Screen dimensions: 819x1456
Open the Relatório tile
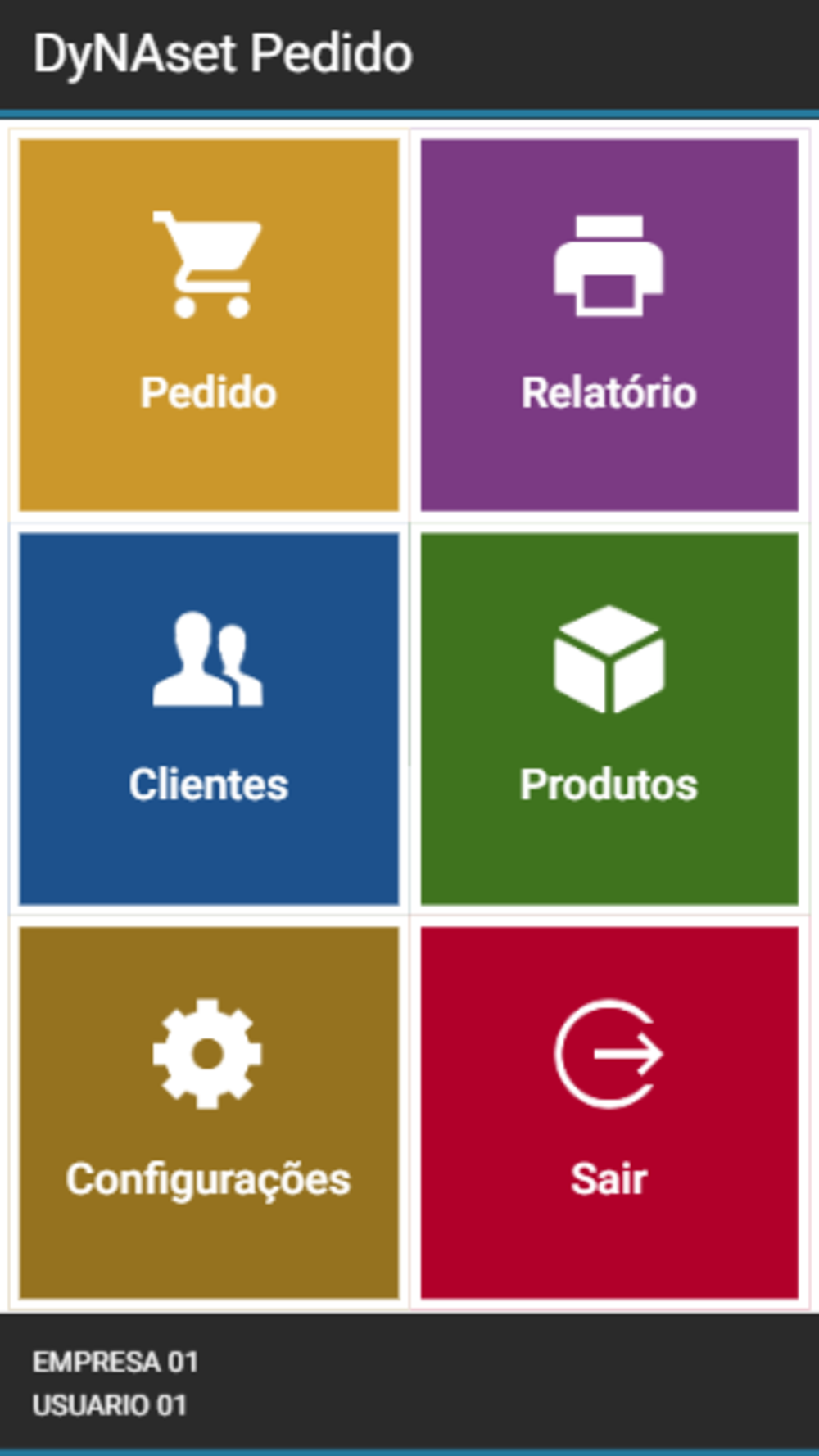coord(609,325)
